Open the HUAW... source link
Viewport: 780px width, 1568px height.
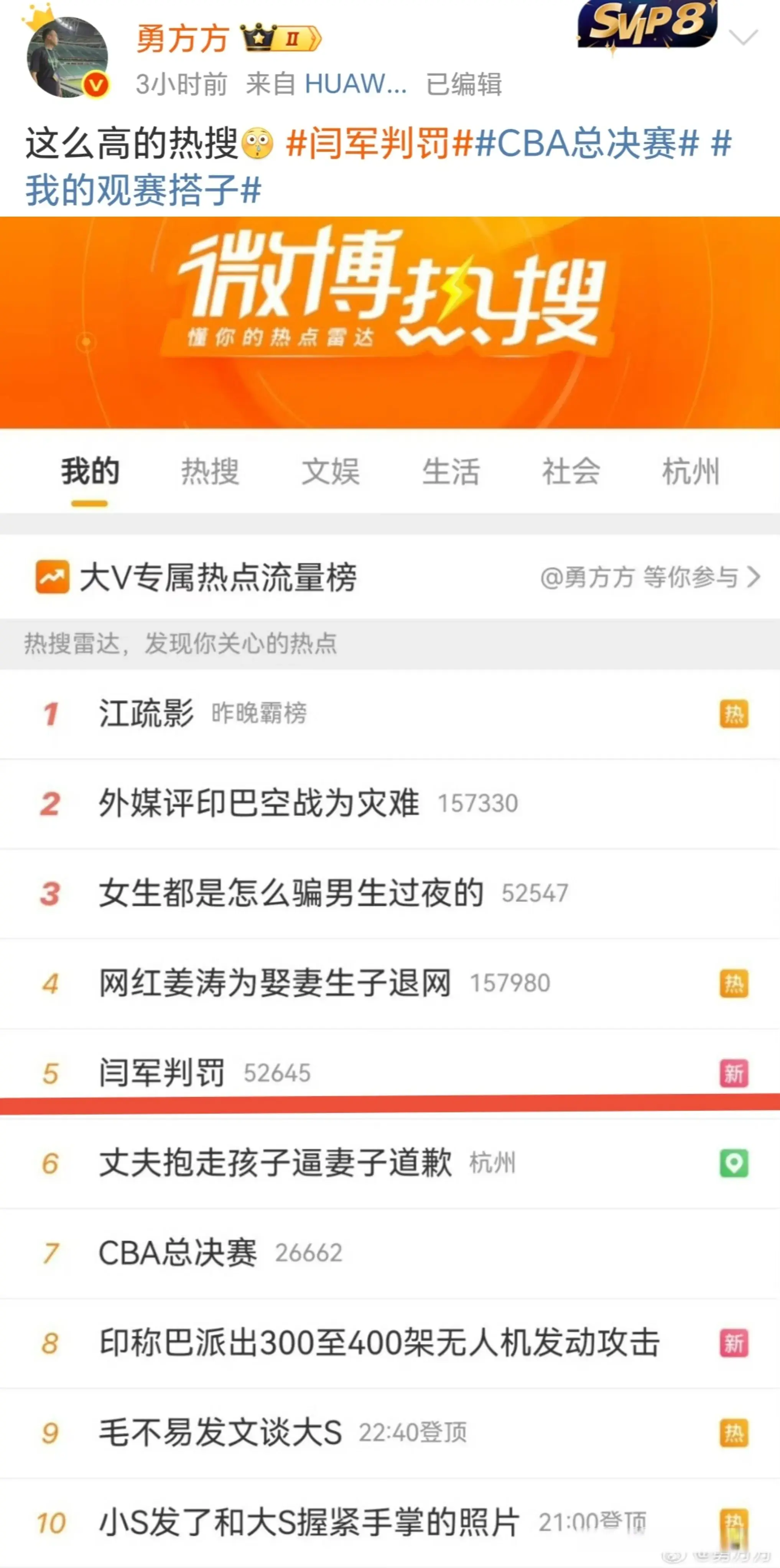pyautogui.click(x=355, y=84)
